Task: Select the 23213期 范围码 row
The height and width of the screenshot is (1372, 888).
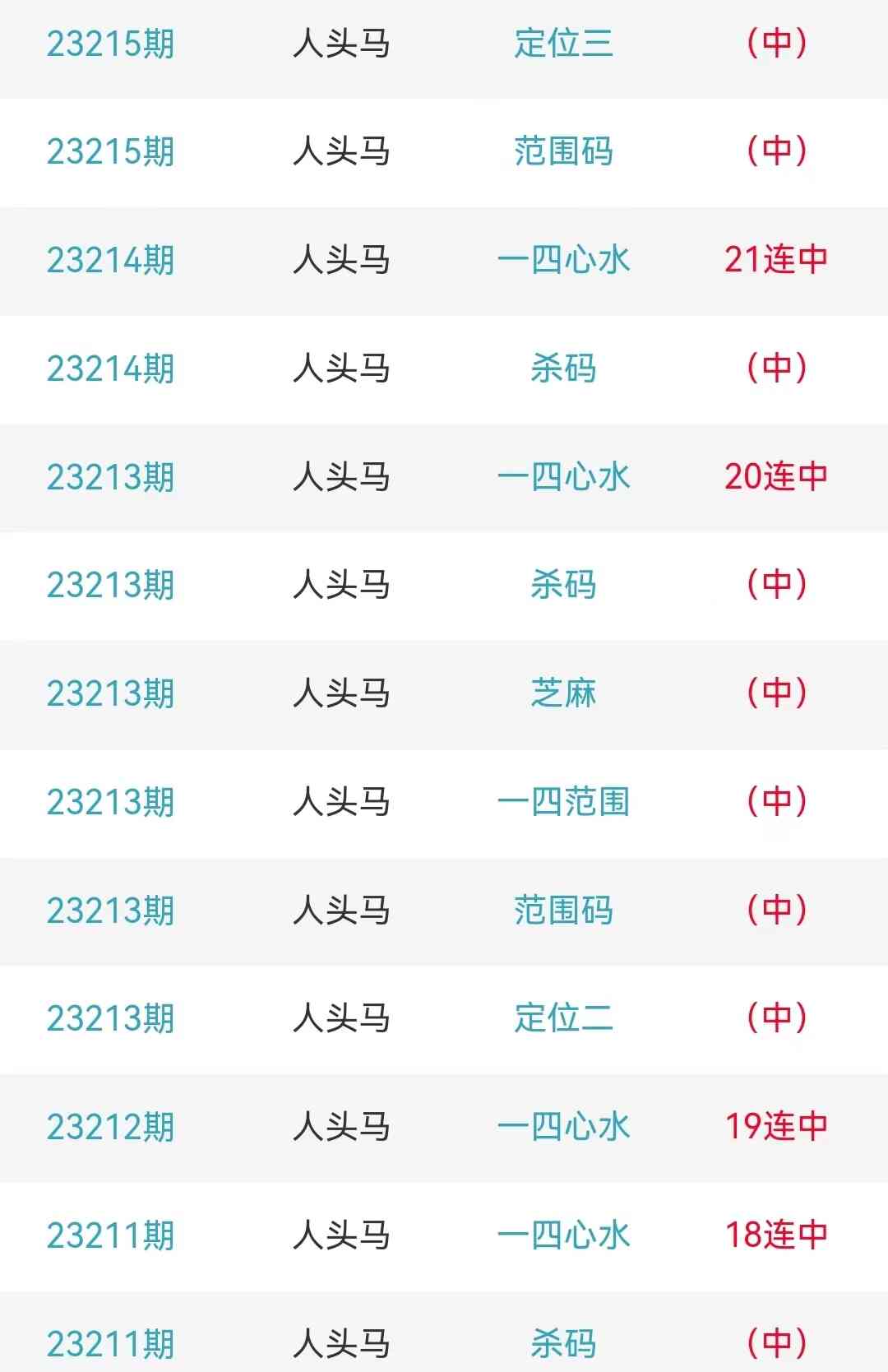Action: tap(563, 911)
